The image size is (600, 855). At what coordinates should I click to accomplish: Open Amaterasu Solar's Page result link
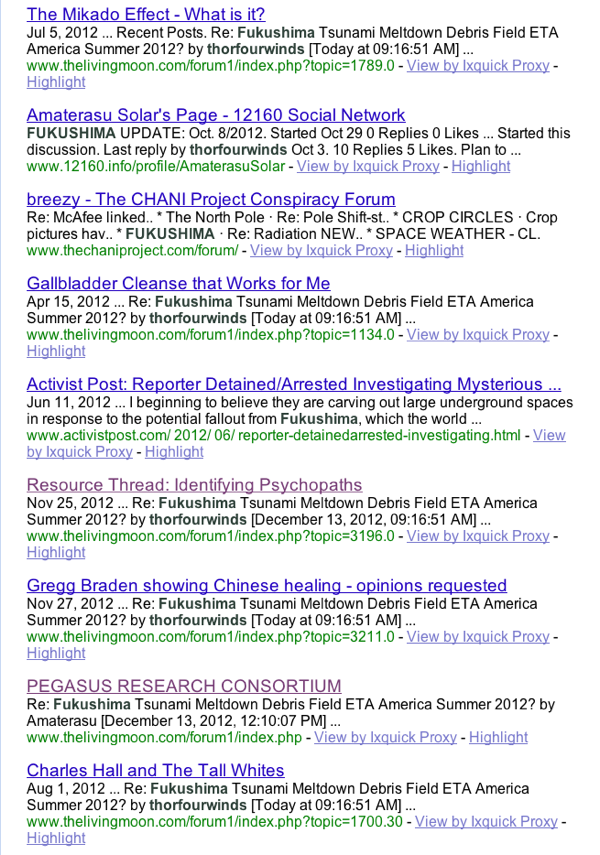click(x=216, y=115)
